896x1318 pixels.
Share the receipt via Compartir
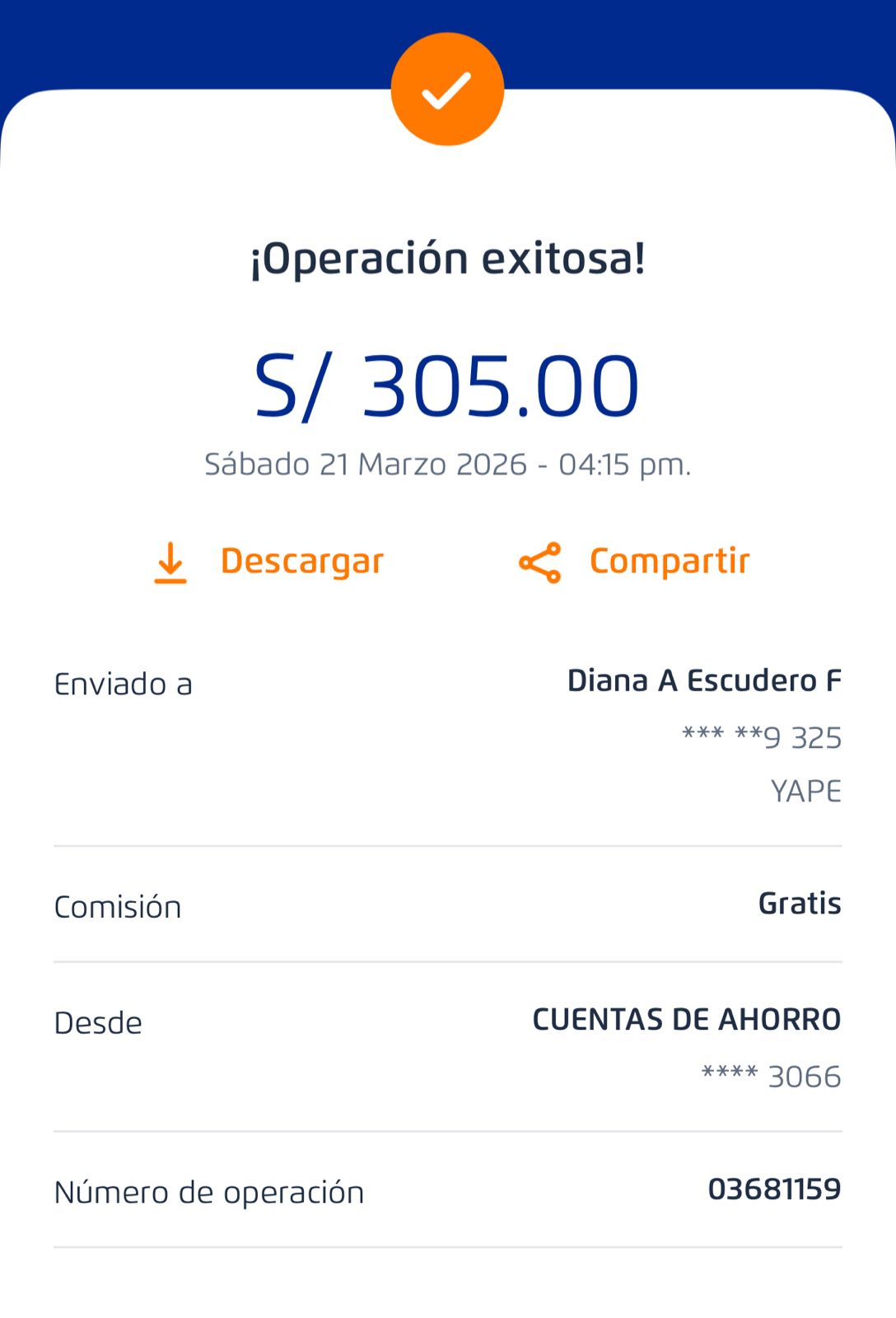(x=634, y=563)
